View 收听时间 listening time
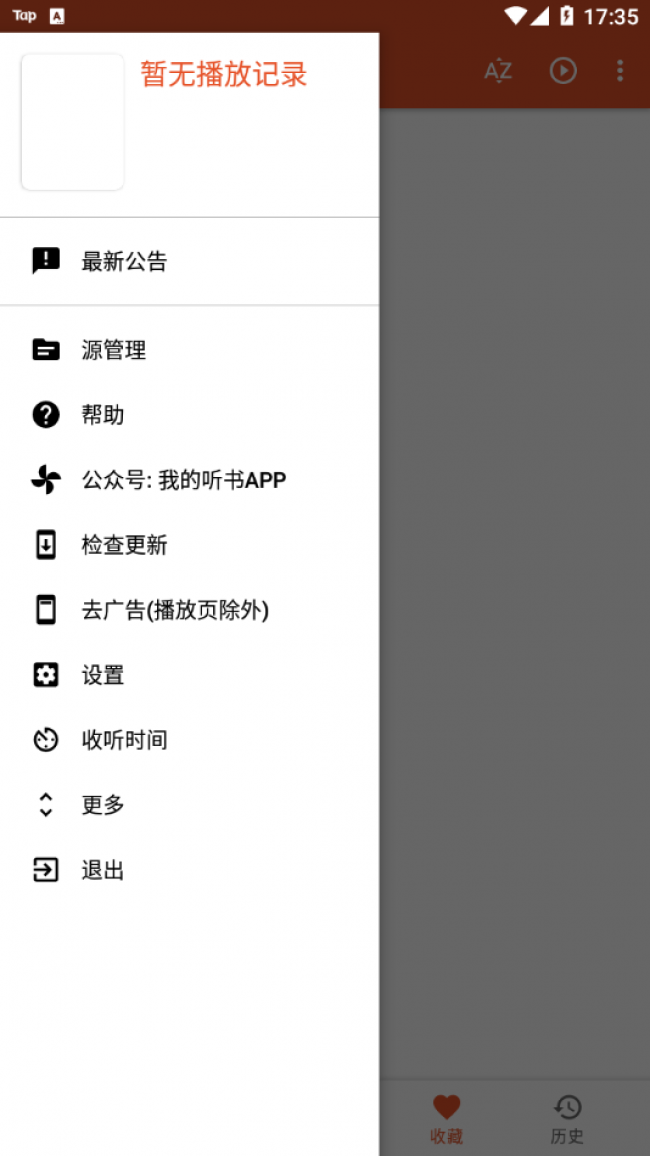This screenshot has height=1156, width=650. tap(189, 739)
